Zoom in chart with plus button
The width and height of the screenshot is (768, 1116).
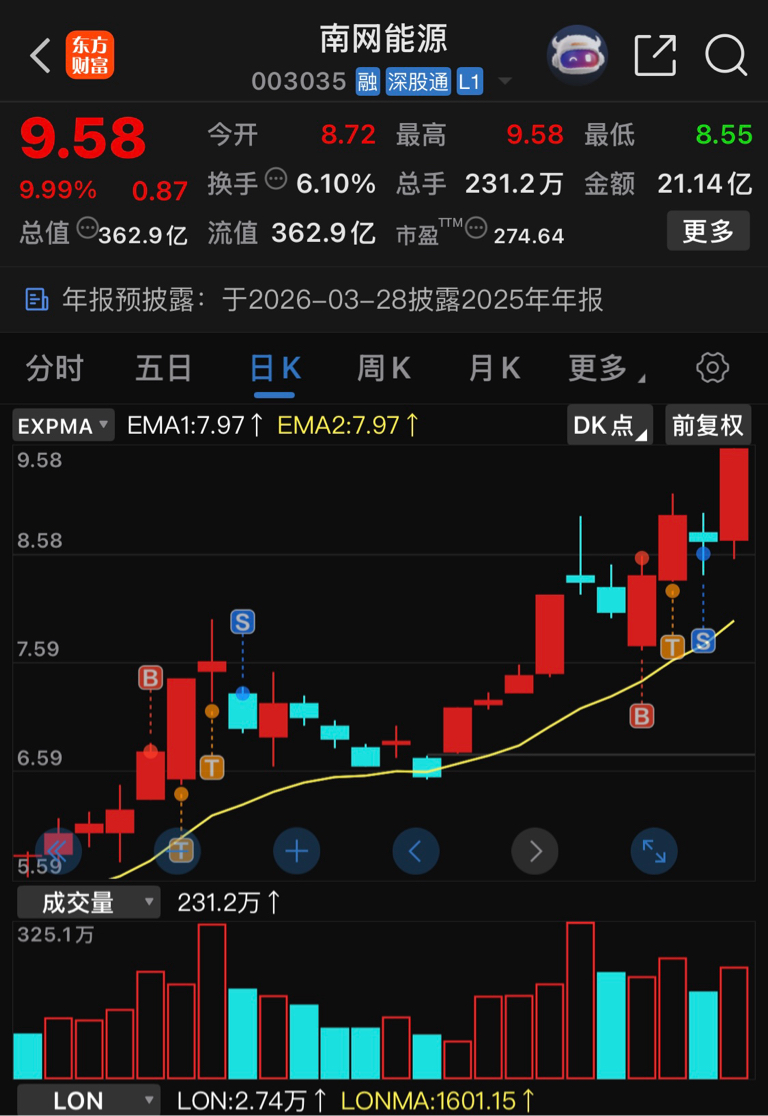point(296,852)
